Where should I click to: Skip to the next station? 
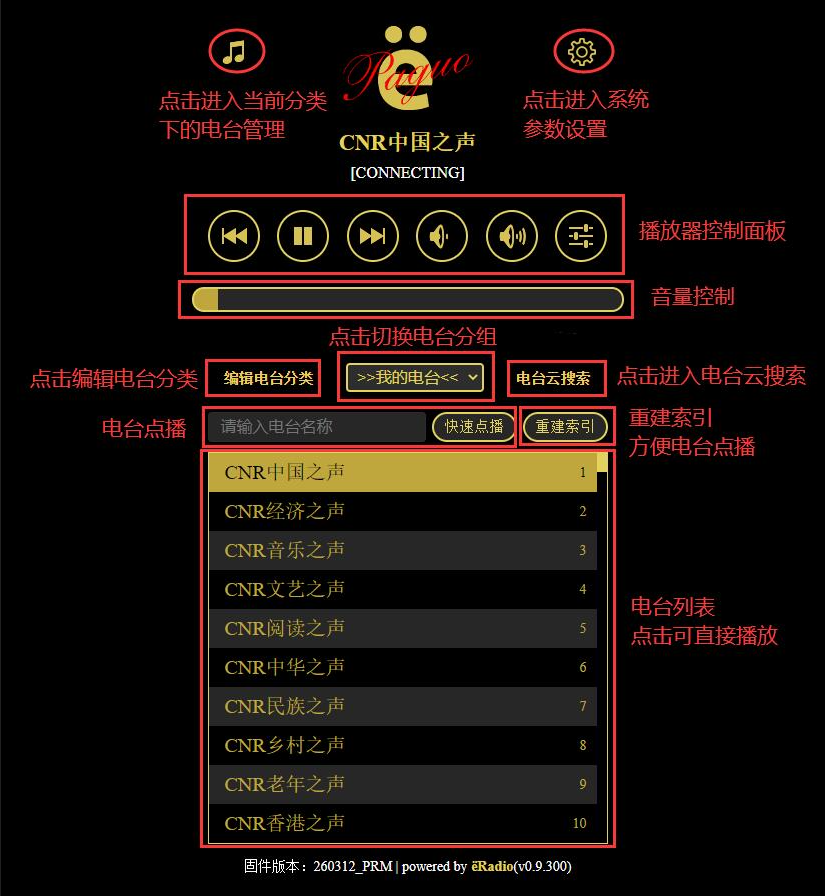point(373,236)
